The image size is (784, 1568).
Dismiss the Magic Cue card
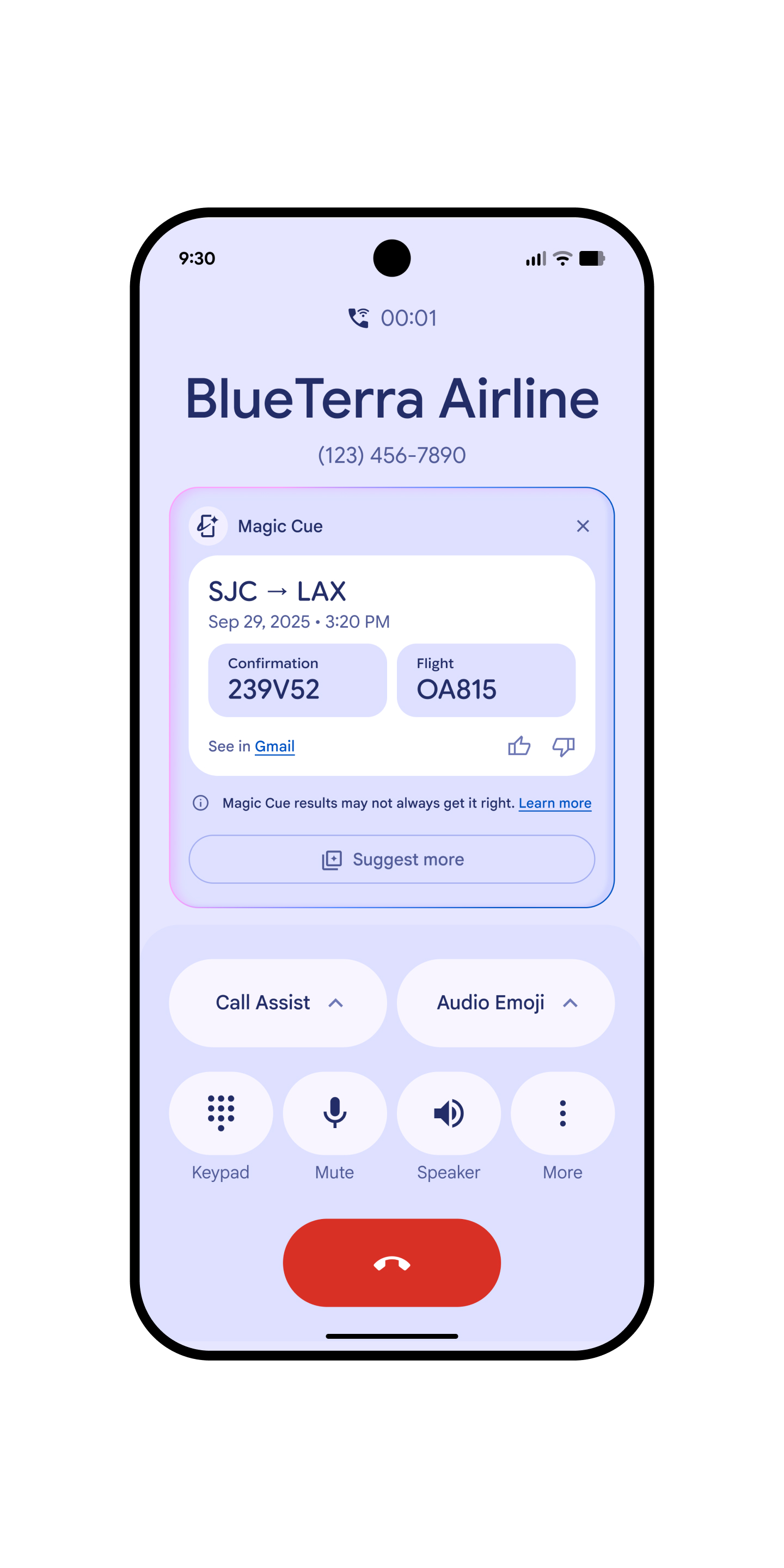click(583, 526)
